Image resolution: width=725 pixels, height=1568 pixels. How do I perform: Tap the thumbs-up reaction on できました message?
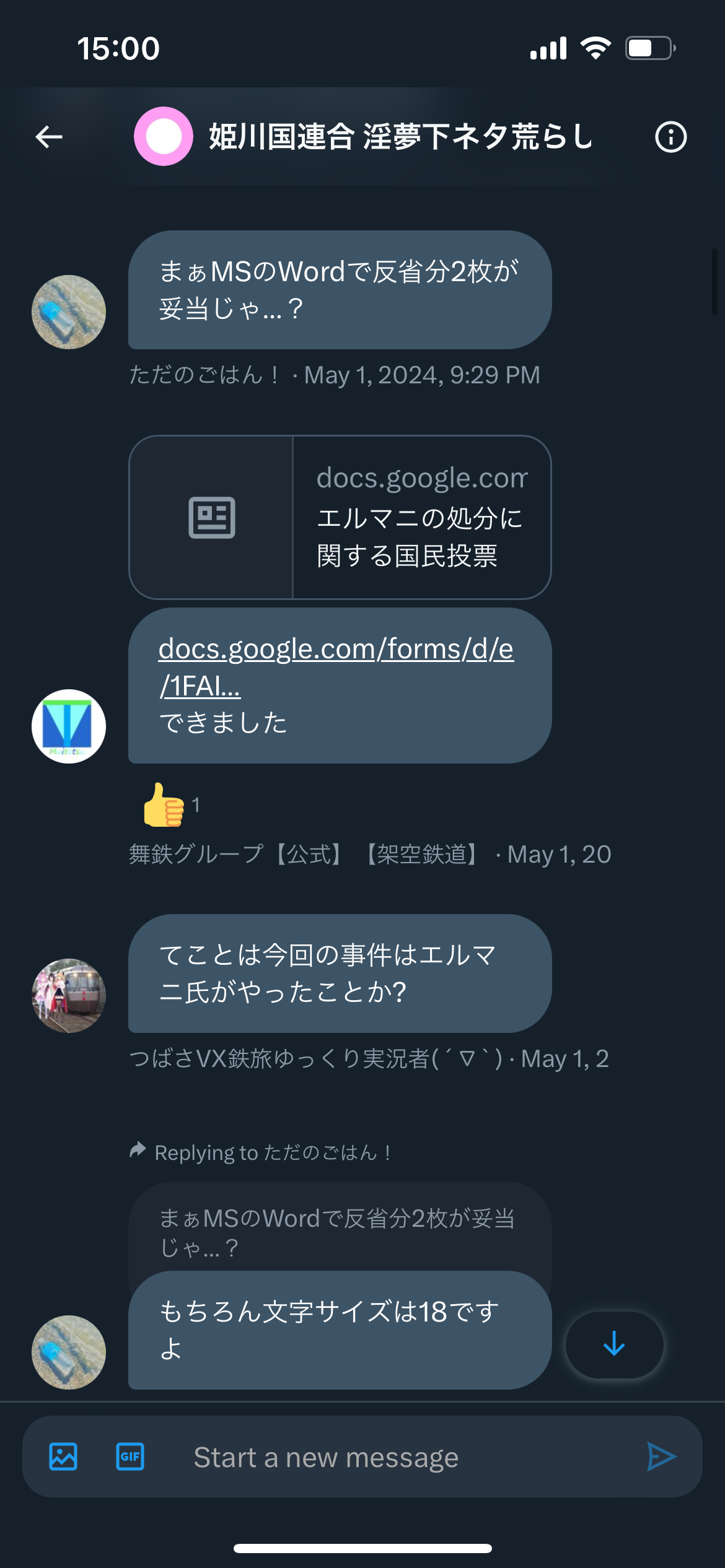tap(170, 804)
